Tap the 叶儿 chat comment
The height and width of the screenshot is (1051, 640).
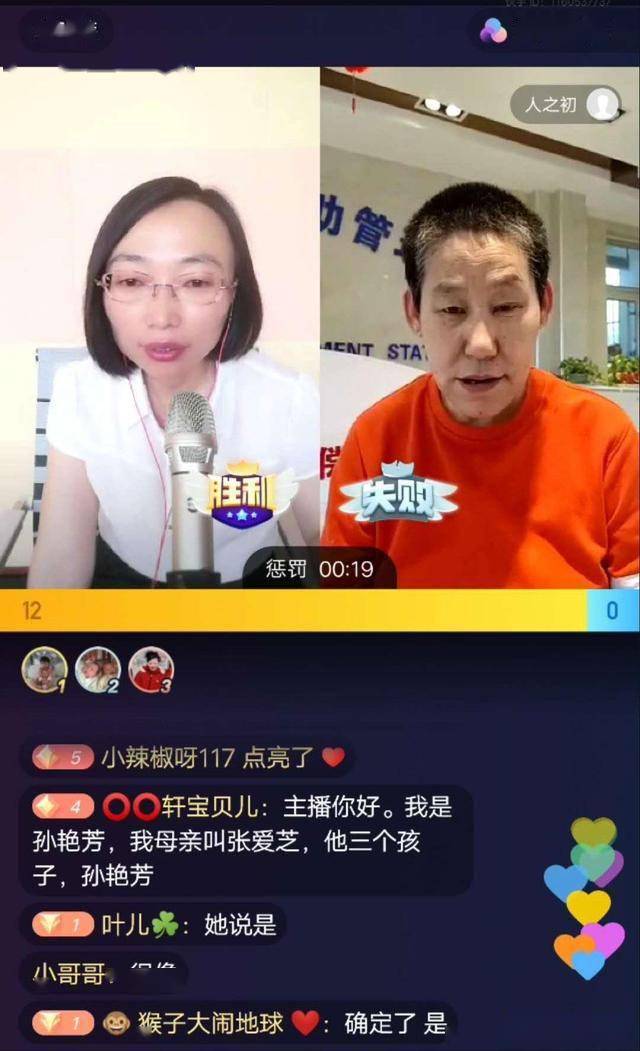tap(154, 925)
